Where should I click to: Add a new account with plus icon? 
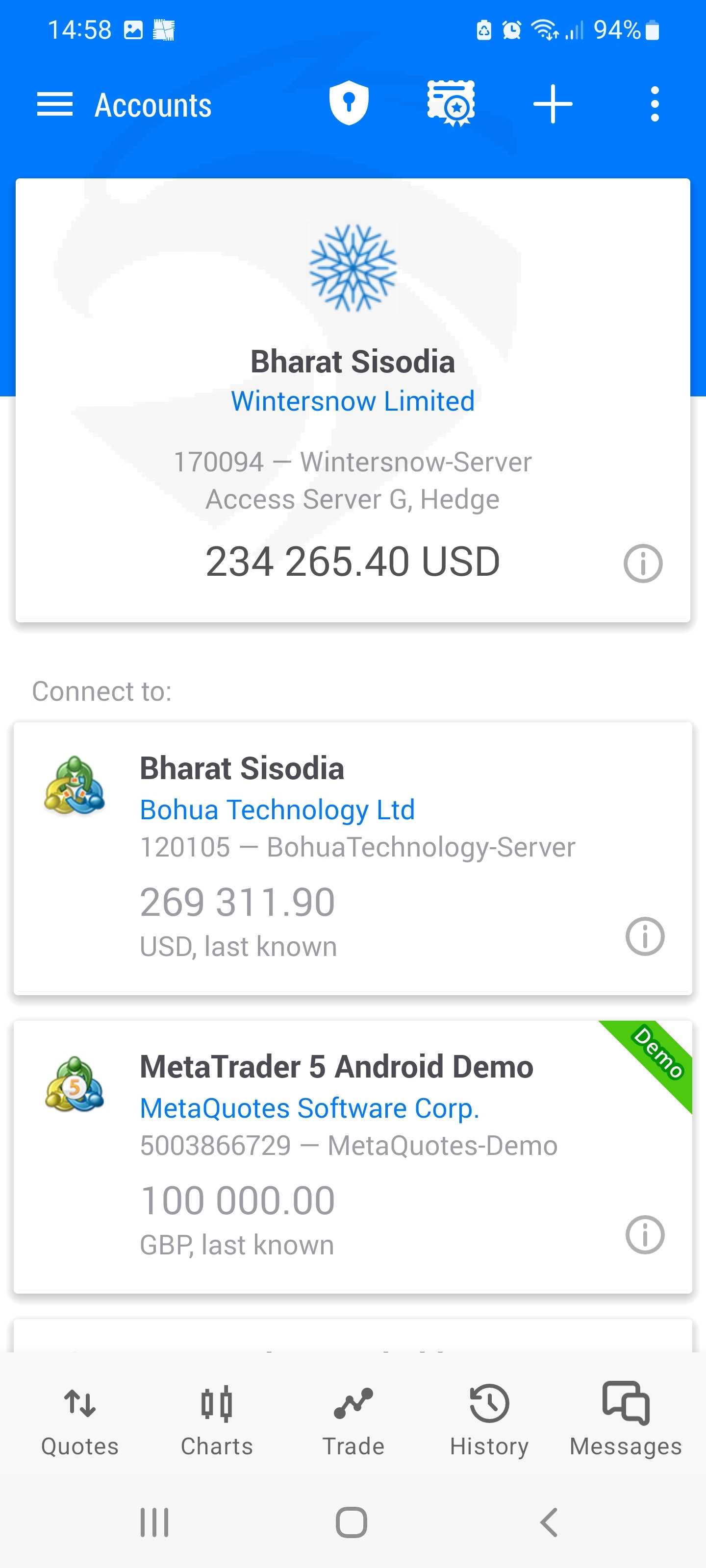click(x=553, y=104)
